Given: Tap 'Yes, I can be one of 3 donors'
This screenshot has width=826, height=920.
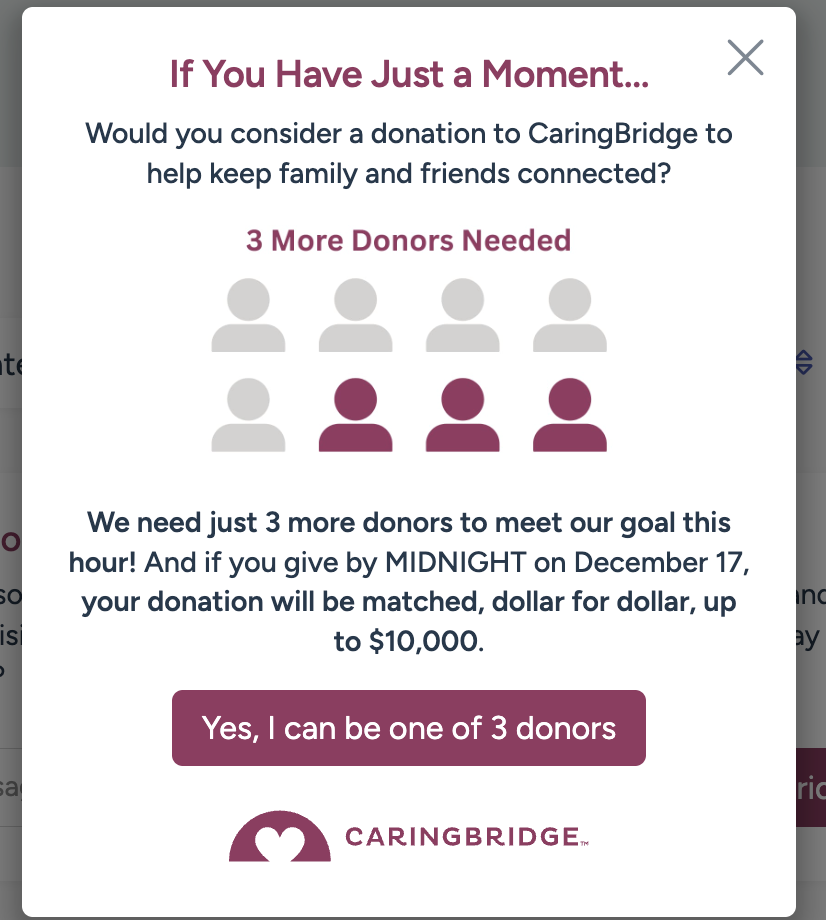Looking at the screenshot, I should [408, 728].
